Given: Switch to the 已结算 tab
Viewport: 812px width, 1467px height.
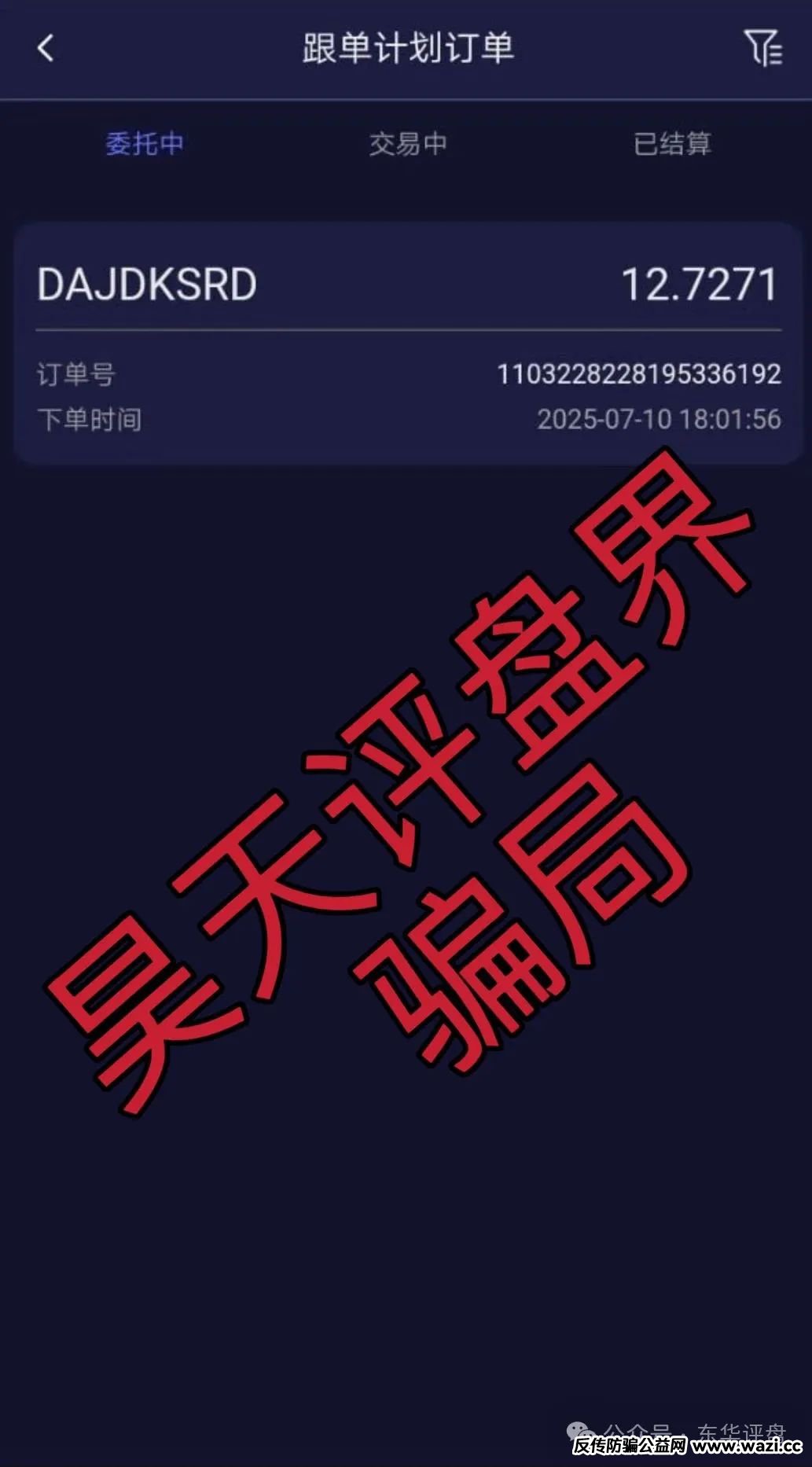Looking at the screenshot, I should [672, 144].
